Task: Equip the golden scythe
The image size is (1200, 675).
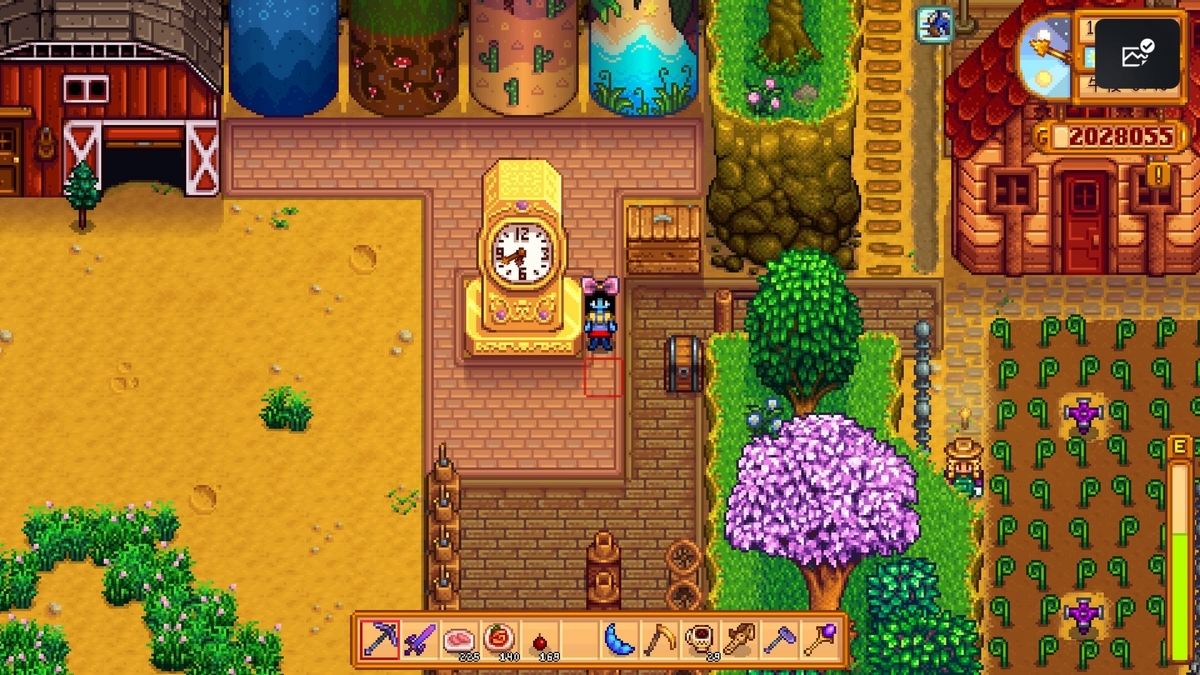Action: [659, 639]
